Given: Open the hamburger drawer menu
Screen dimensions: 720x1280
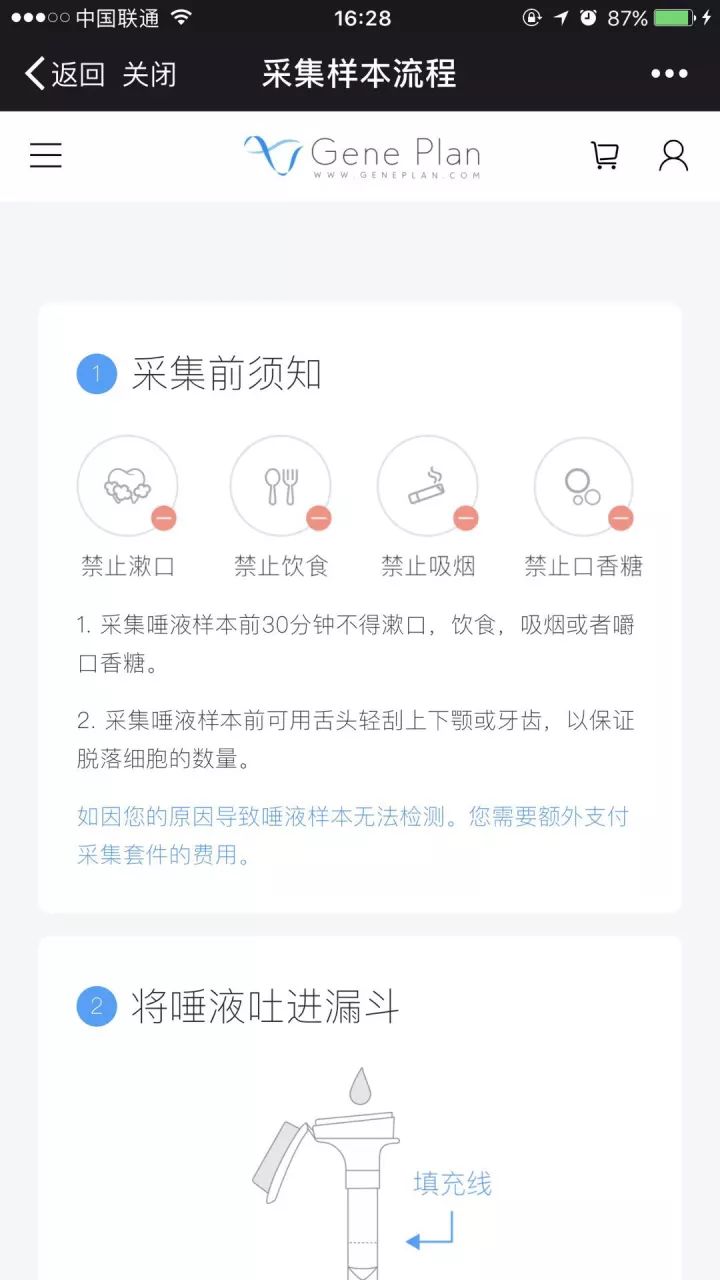Looking at the screenshot, I should pyautogui.click(x=46, y=155).
